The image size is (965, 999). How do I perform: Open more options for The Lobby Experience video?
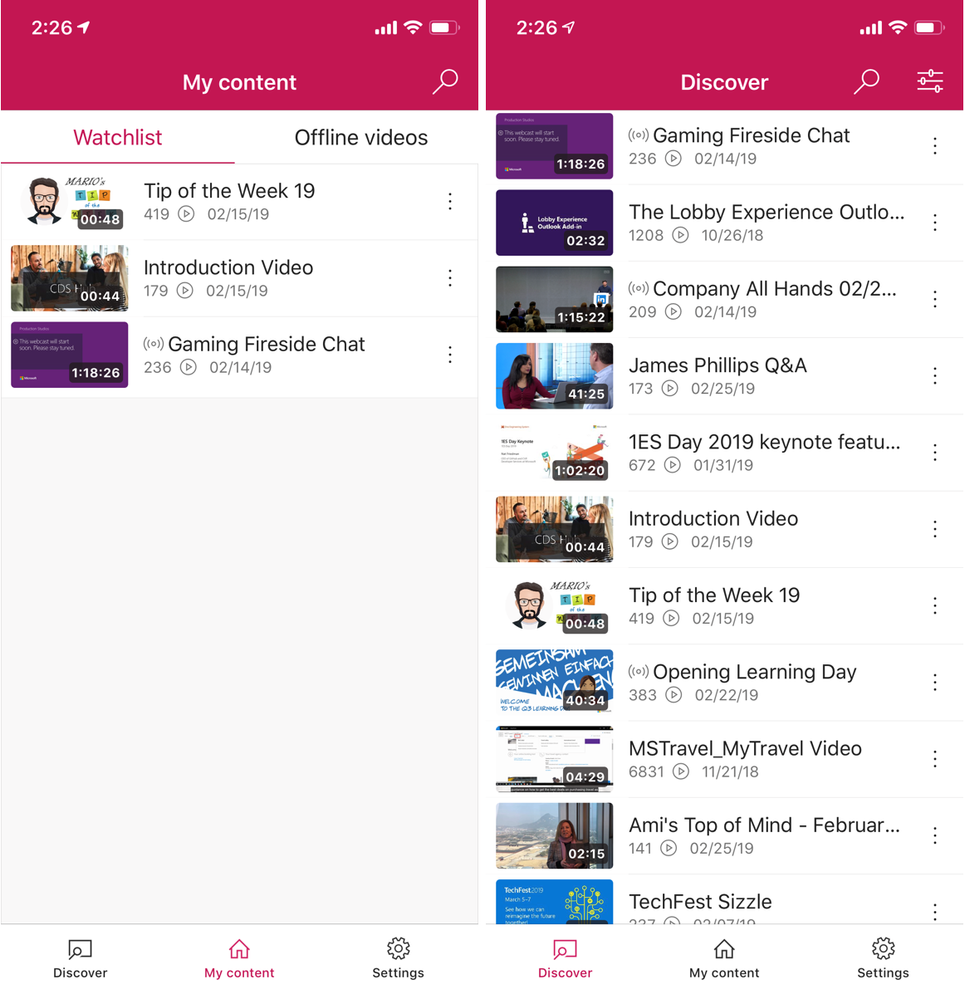(x=935, y=223)
